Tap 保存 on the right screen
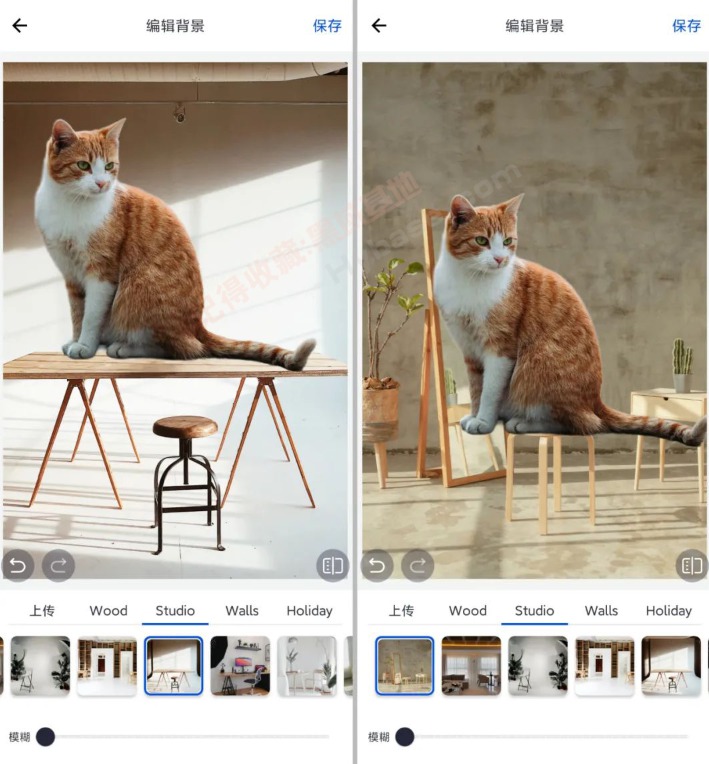This screenshot has height=764, width=709. (x=686, y=26)
